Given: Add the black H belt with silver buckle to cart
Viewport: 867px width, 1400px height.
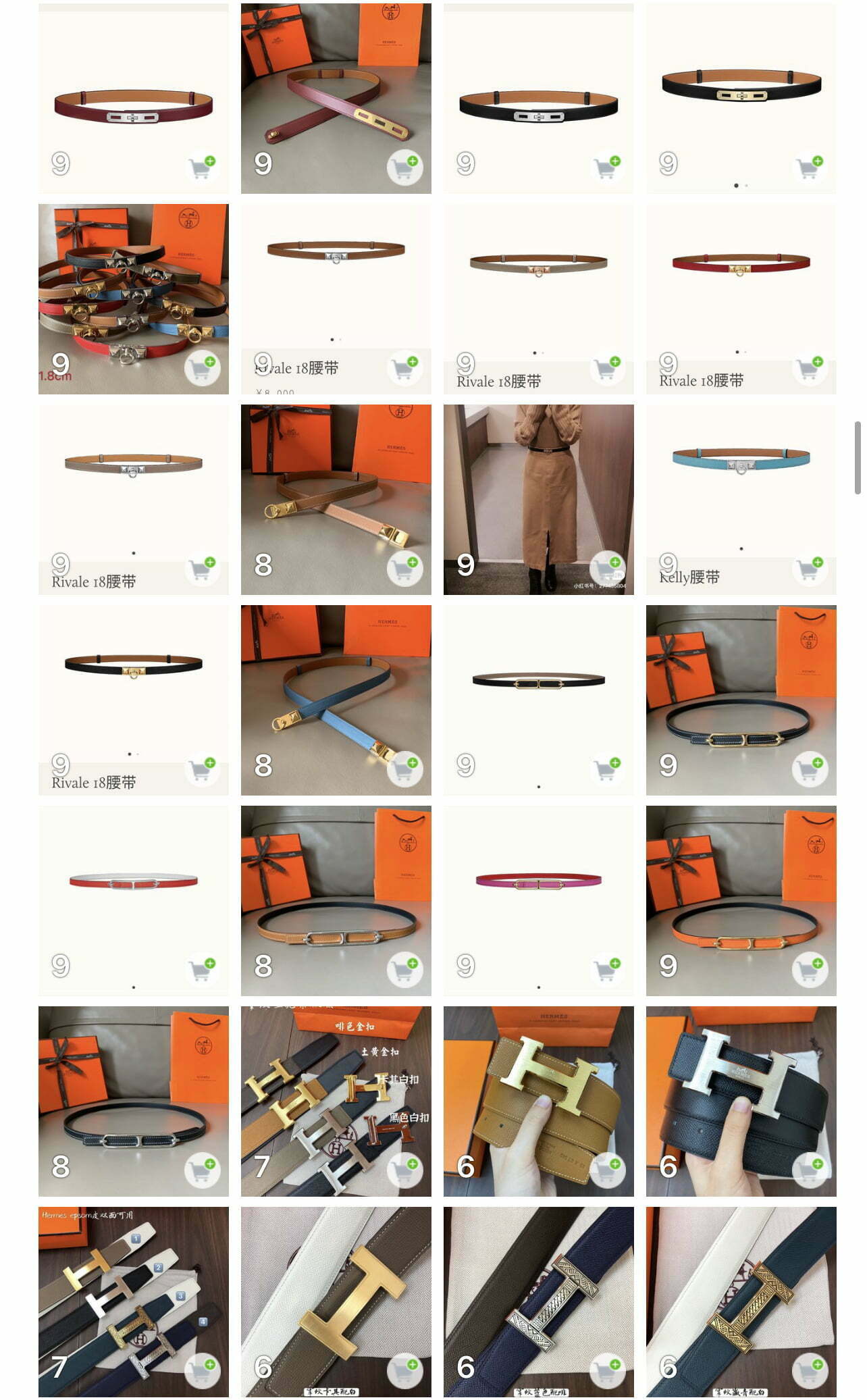Looking at the screenshot, I should [x=810, y=1170].
